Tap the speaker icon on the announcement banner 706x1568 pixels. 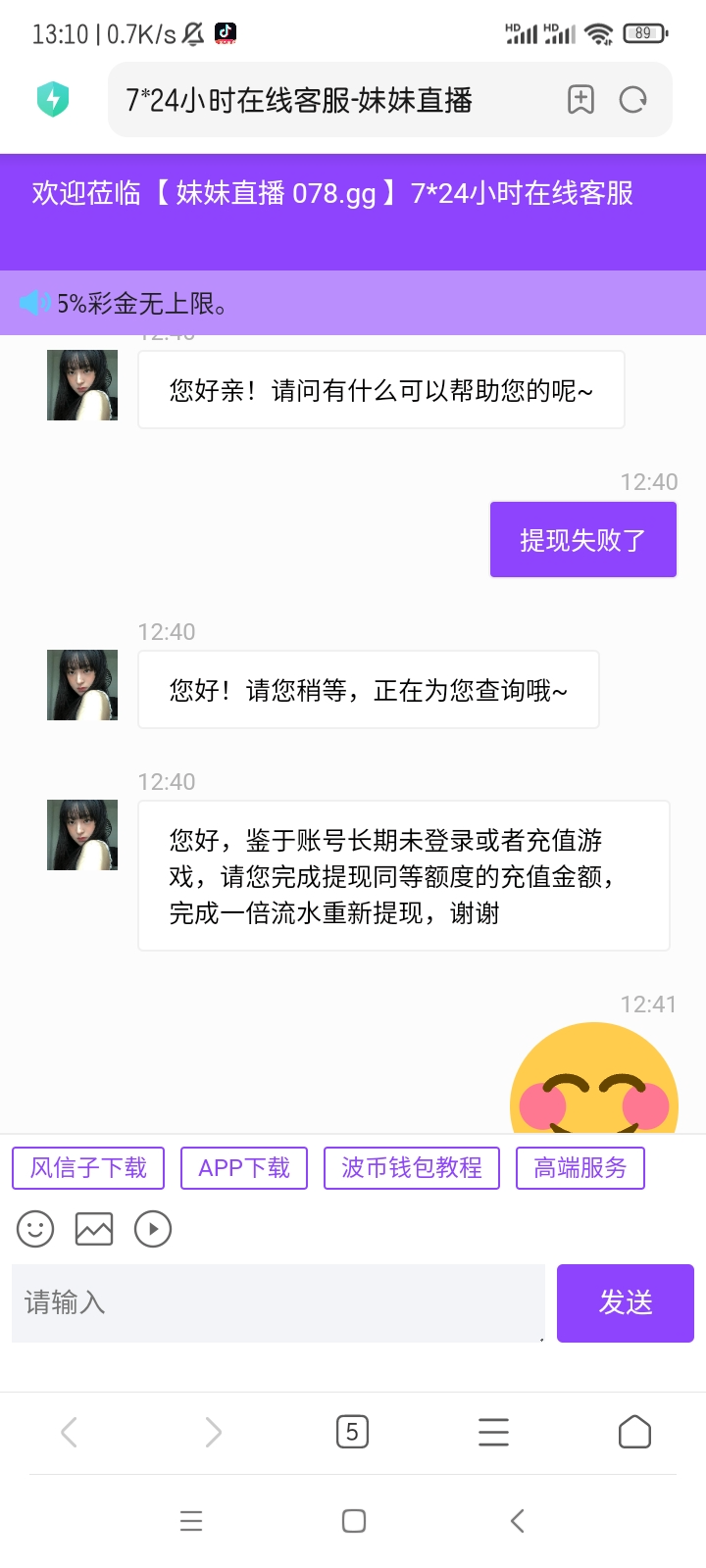click(32, 302)
